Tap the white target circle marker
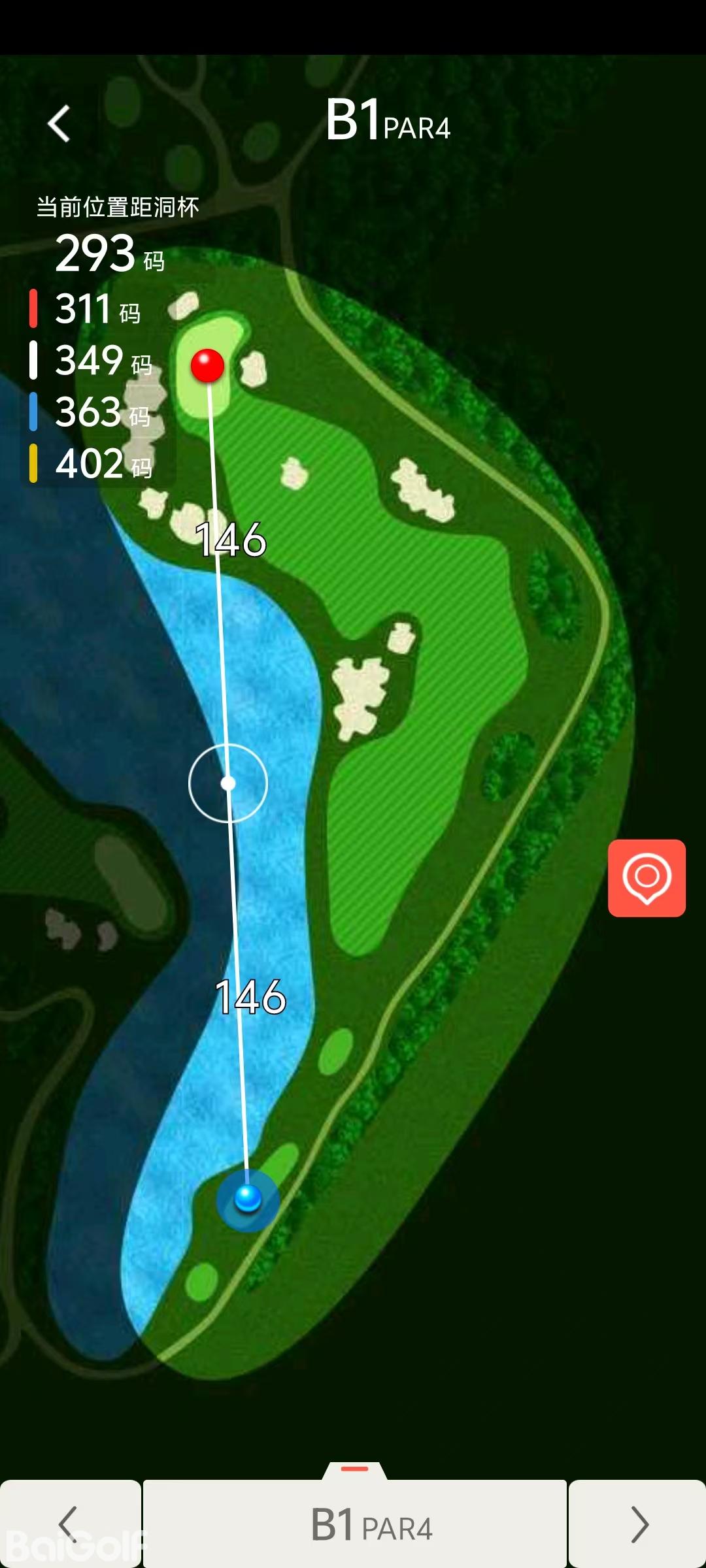706x1568 pixels. click(228, 783)
